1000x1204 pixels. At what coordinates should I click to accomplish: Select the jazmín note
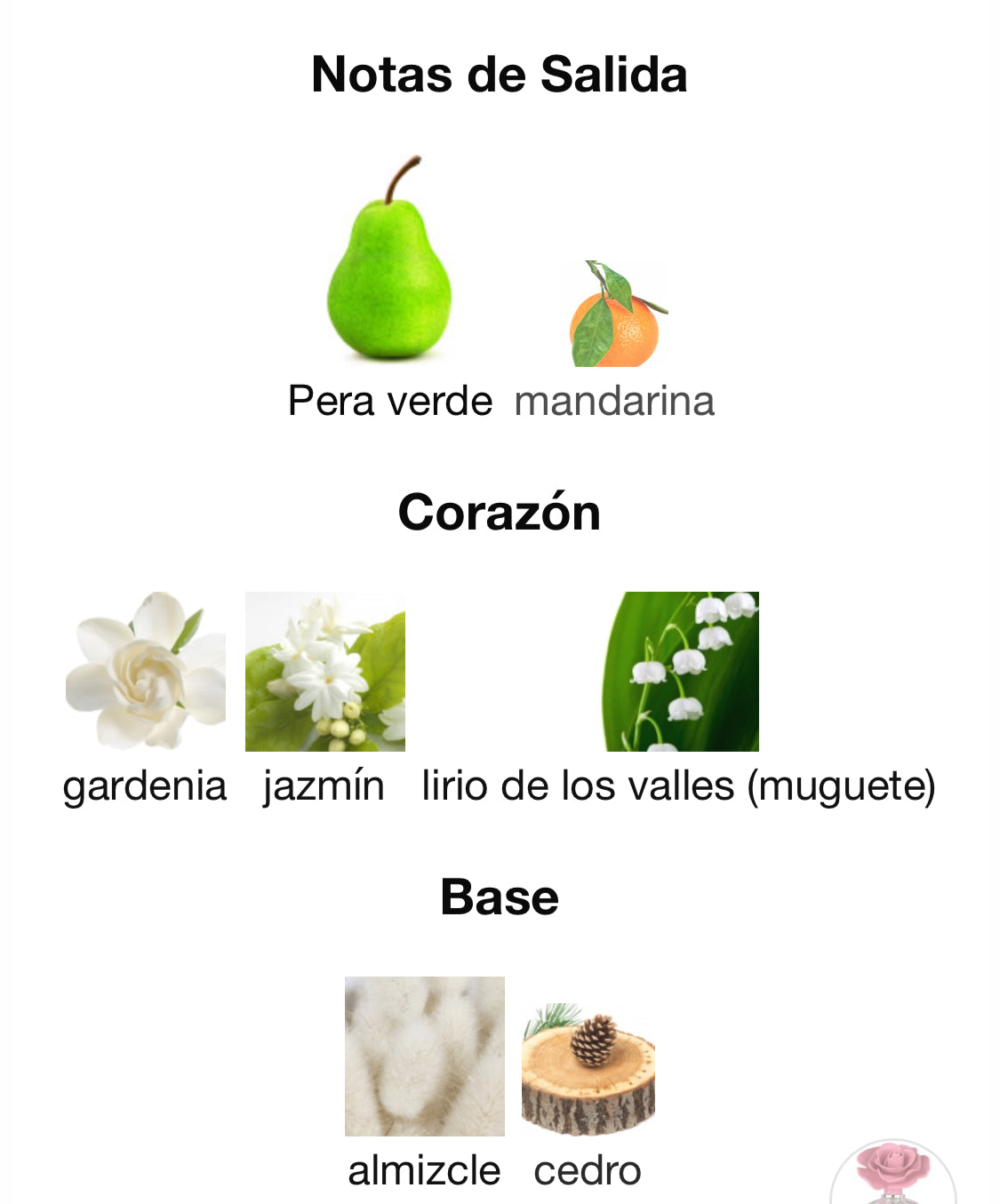coord(324,672)
